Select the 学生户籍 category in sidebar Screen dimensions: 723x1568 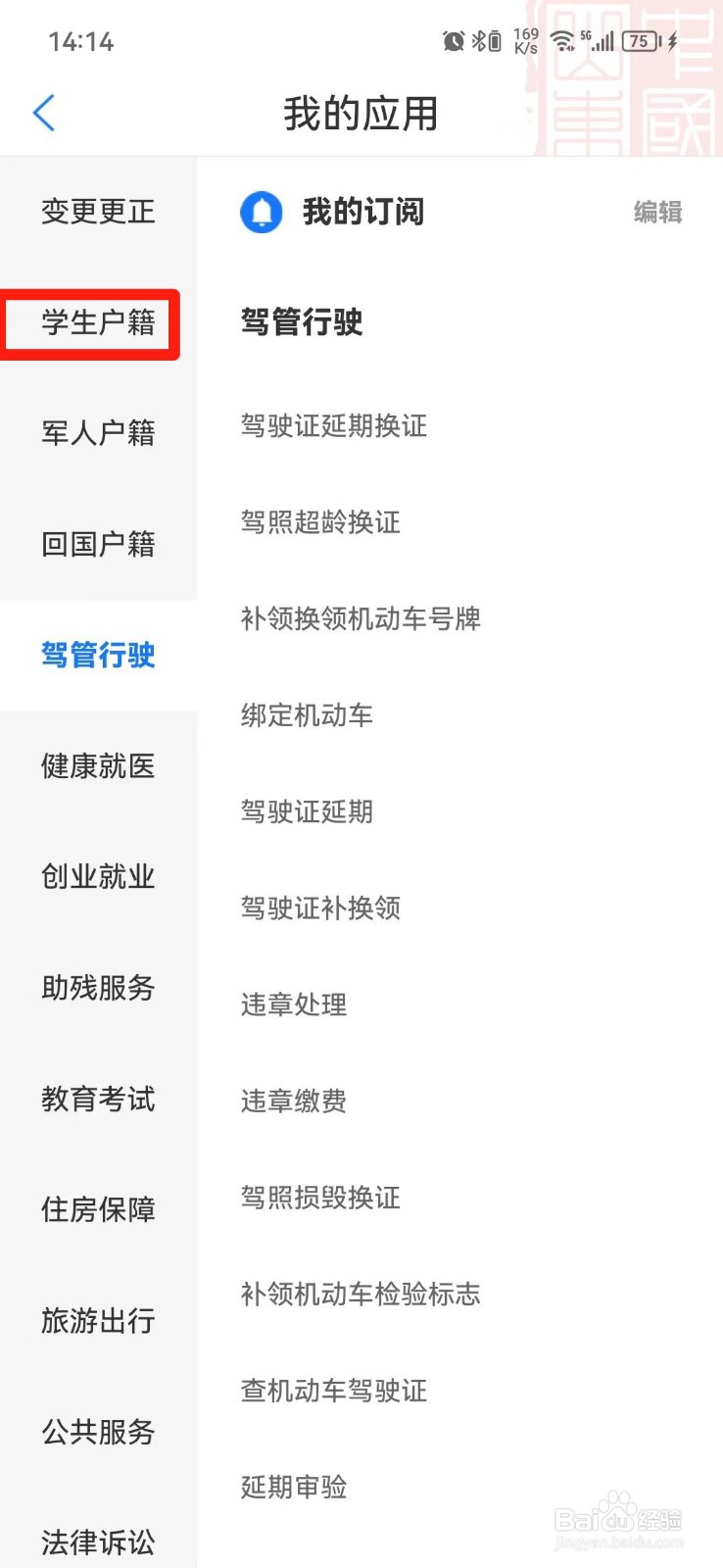pos(97,323)
